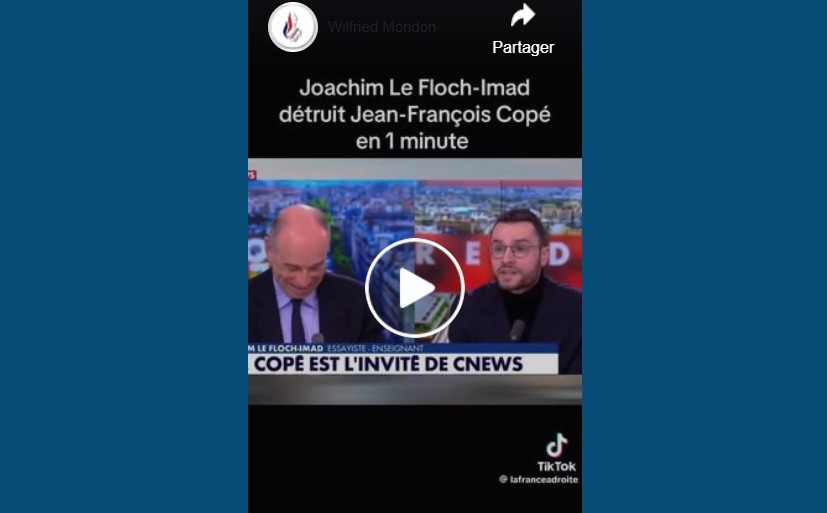
Task: Open Wilfried Mondon's profile picture
Action: 293,27
